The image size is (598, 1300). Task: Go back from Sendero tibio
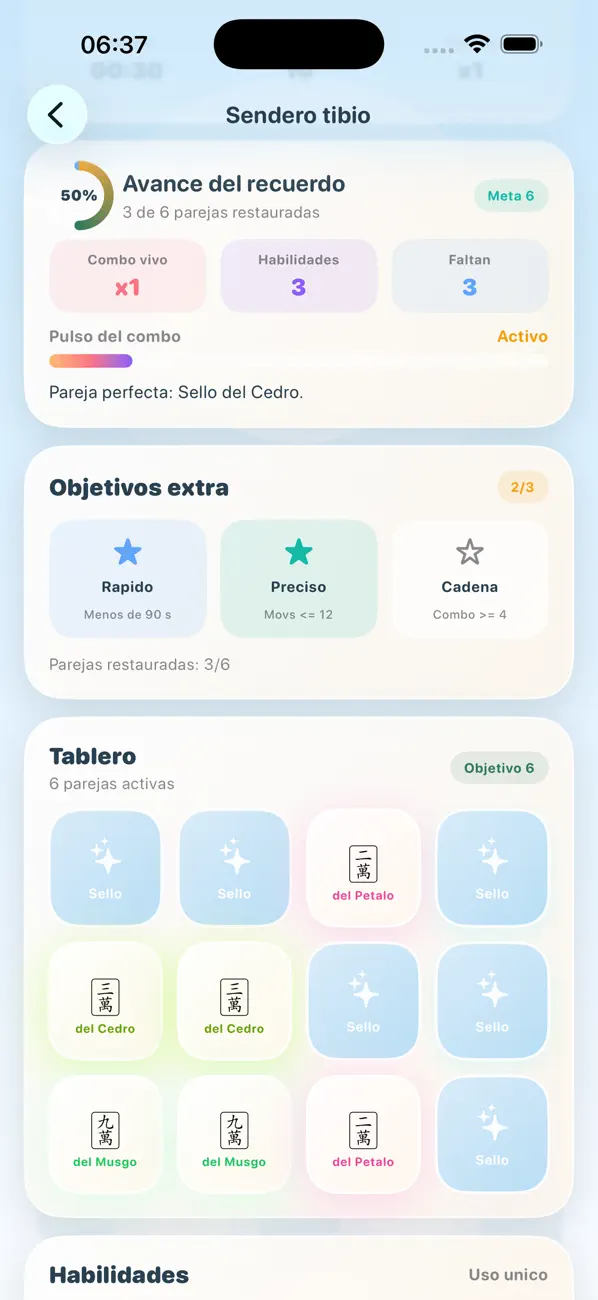[56, 115]
